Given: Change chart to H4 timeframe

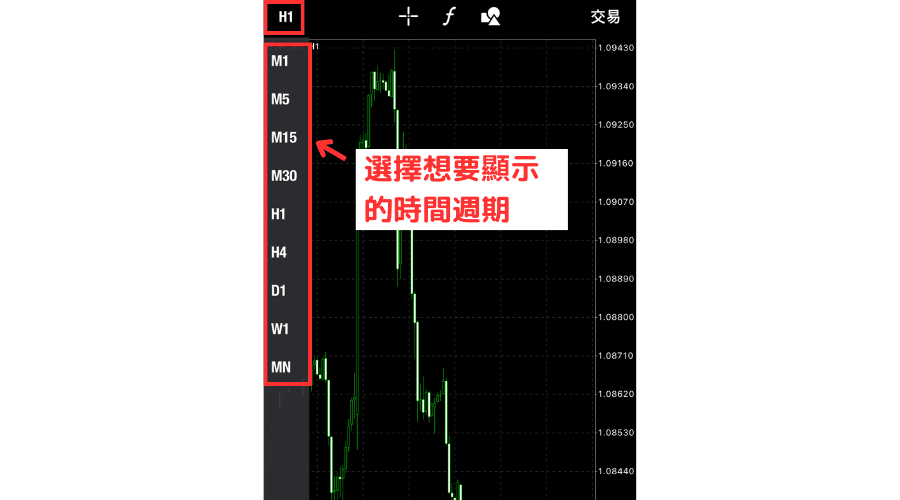Looking at the screenshot, I should (279, 253).
